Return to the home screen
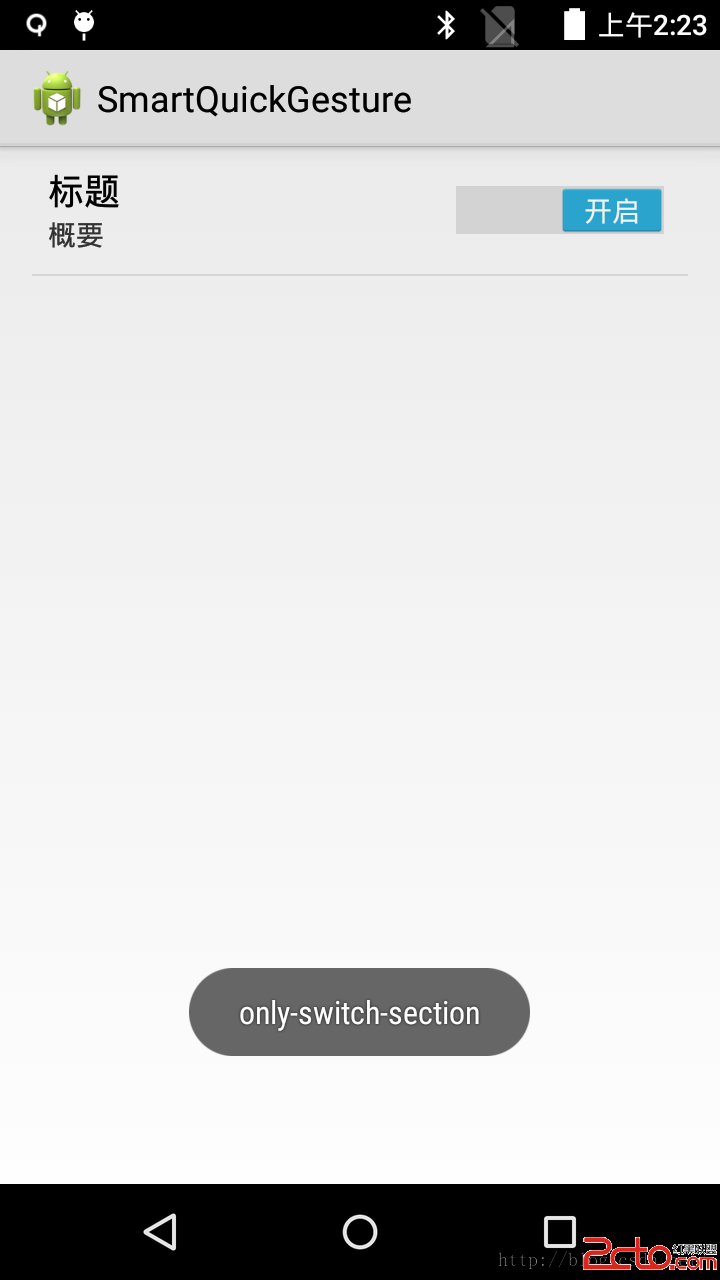 coord(360,1232)
